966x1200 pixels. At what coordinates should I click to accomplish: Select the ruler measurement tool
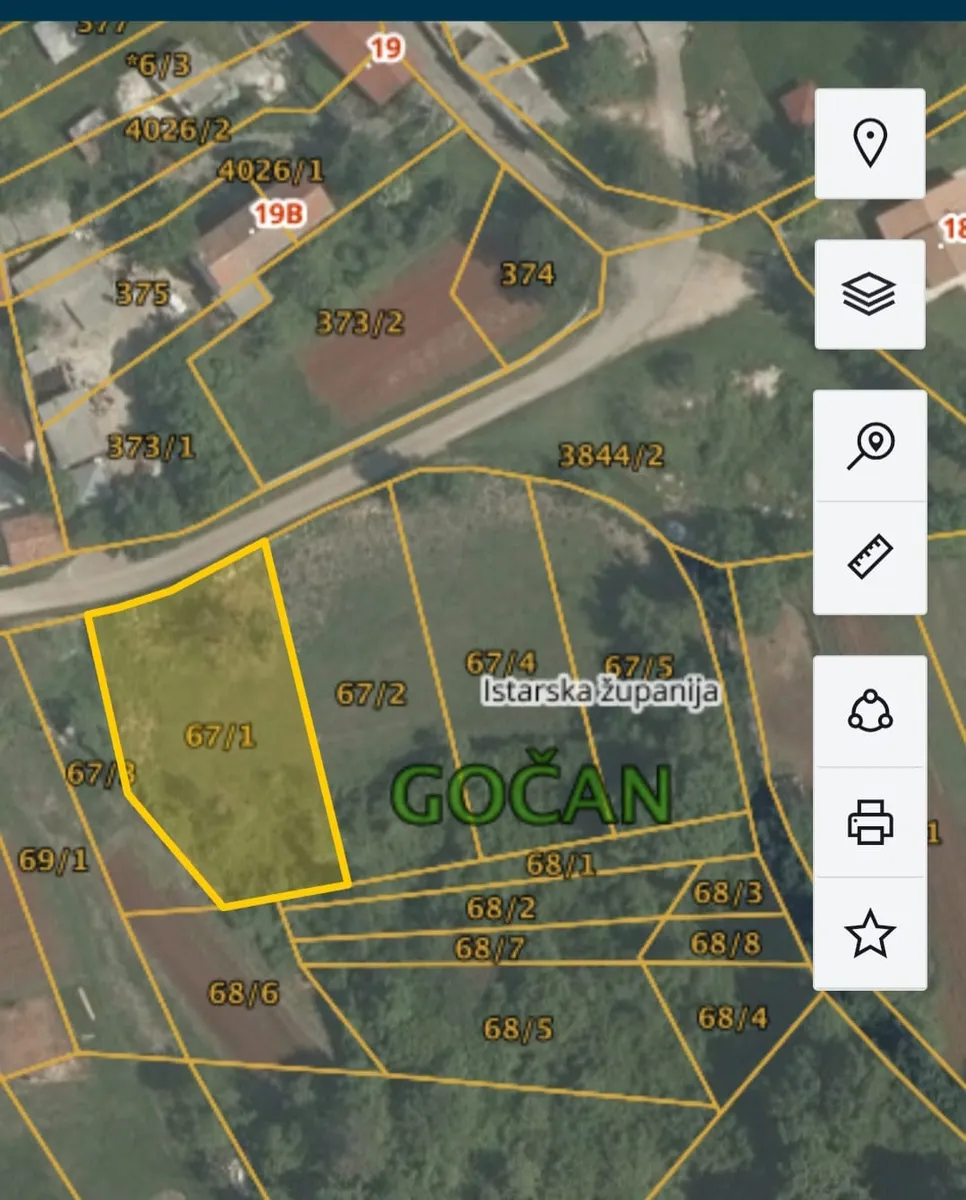(870, 558)
